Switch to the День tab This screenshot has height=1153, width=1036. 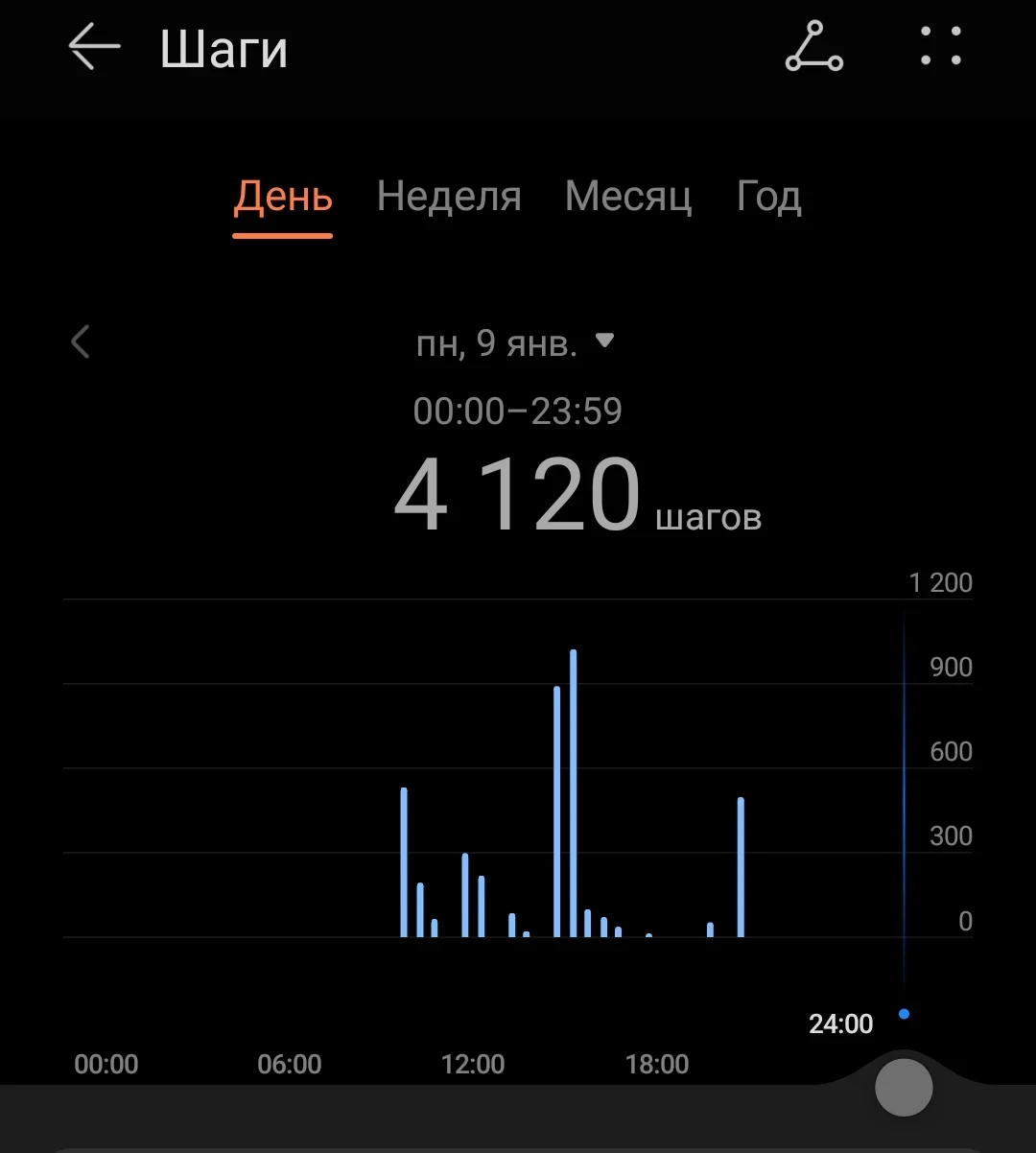tap(283, 198)
